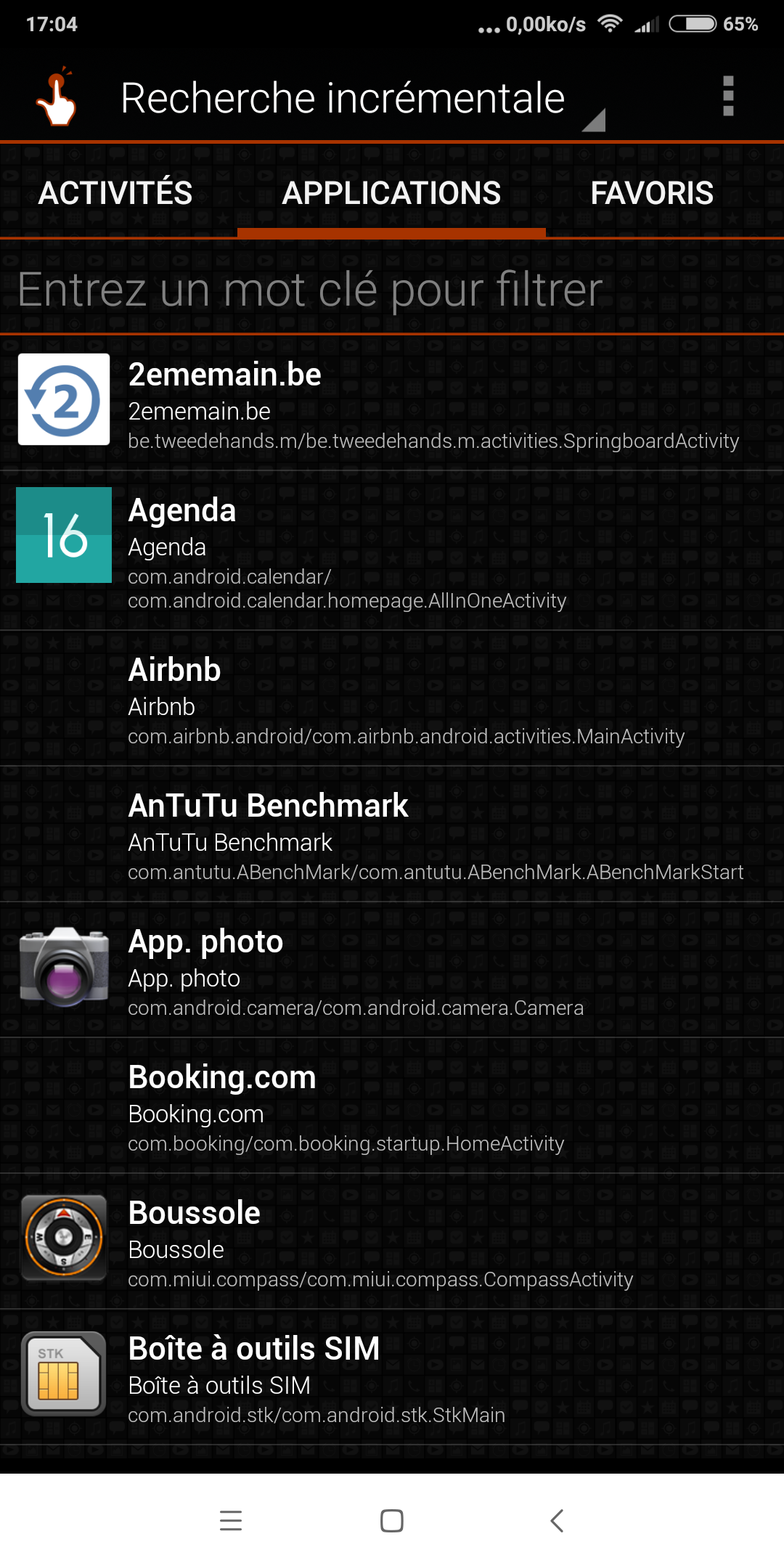Select the APPLICATIONS tab
The width and height of the screenshot is (784, 1568).
pyautogui.click(x=391, y=193)
